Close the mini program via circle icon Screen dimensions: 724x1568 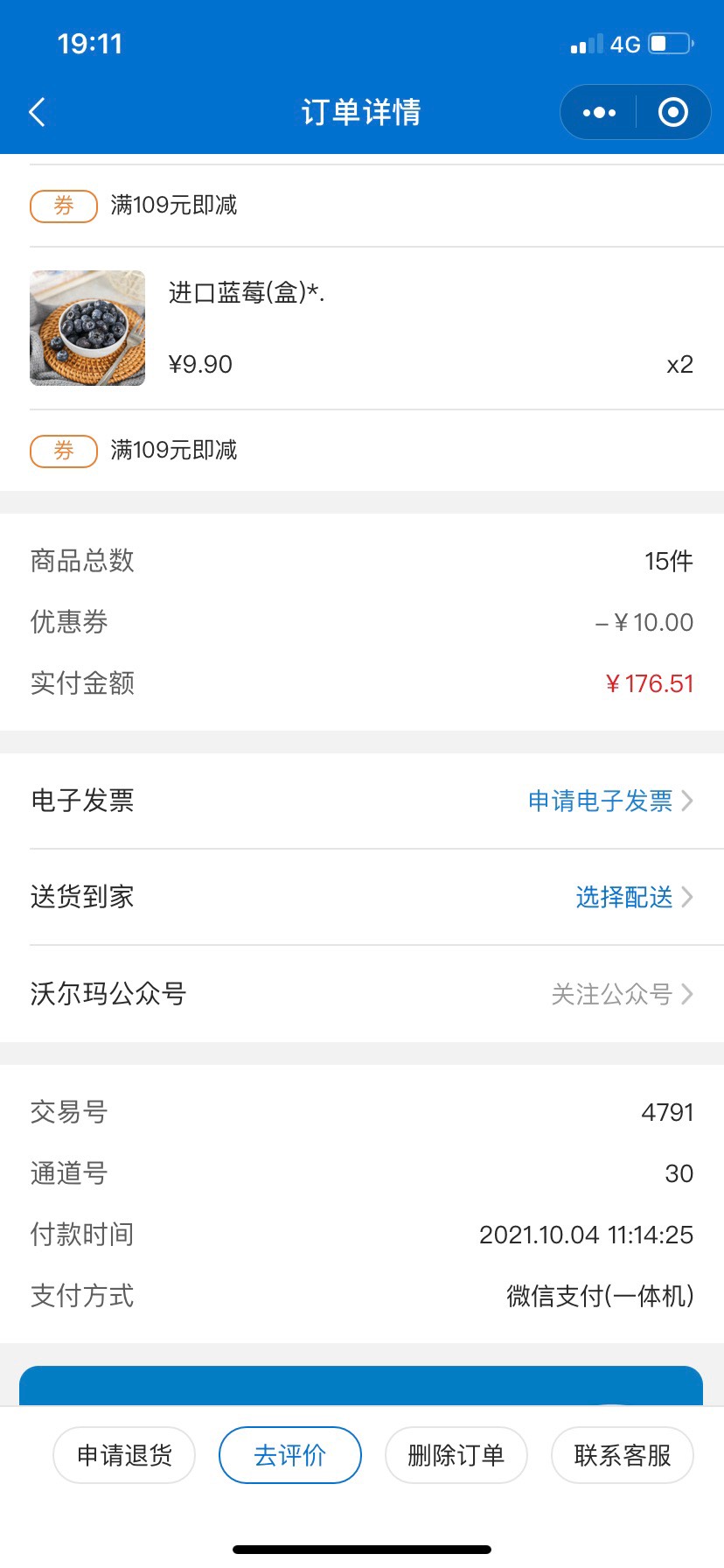pos(673,112)
